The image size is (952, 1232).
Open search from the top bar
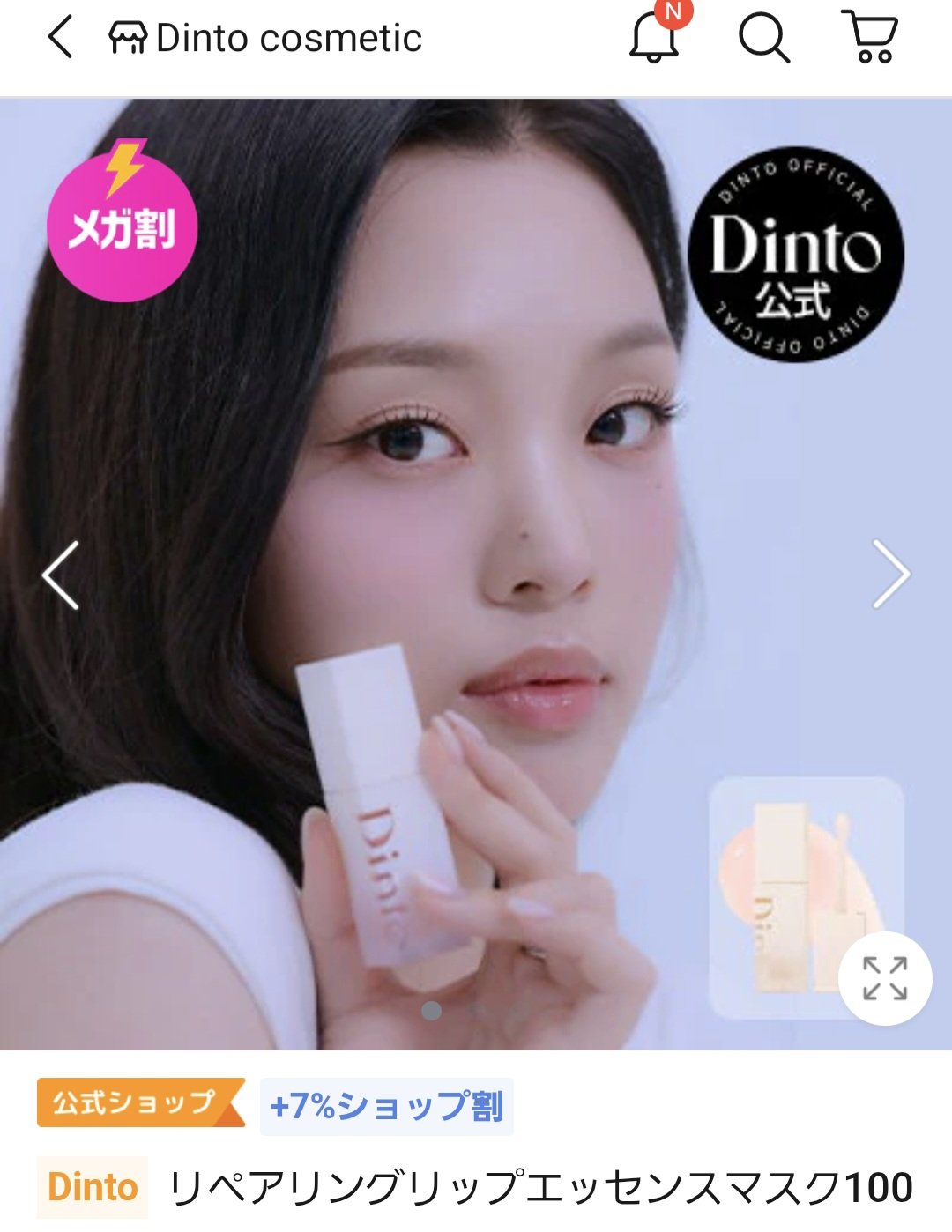coord(763,39)
